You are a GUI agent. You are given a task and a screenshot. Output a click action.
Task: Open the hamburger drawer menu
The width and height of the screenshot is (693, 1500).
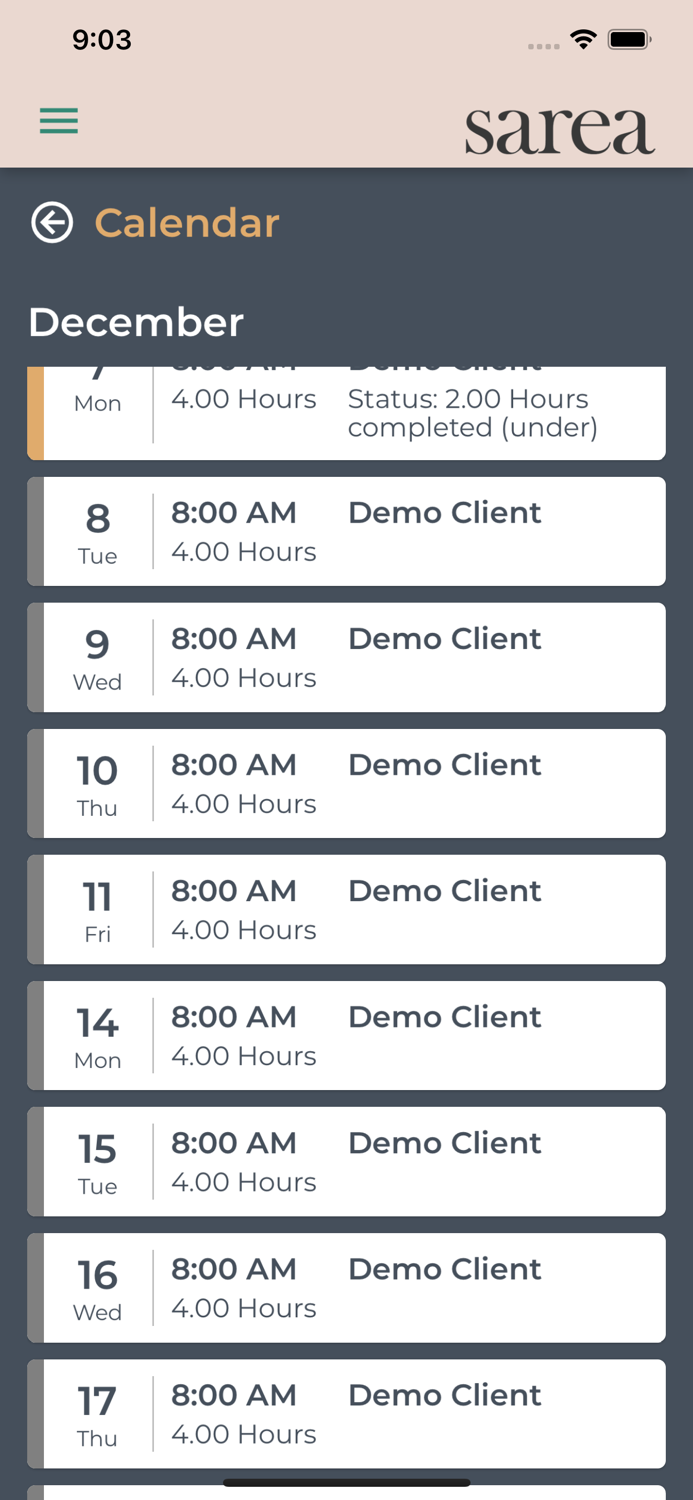click(x=59, y=122)
